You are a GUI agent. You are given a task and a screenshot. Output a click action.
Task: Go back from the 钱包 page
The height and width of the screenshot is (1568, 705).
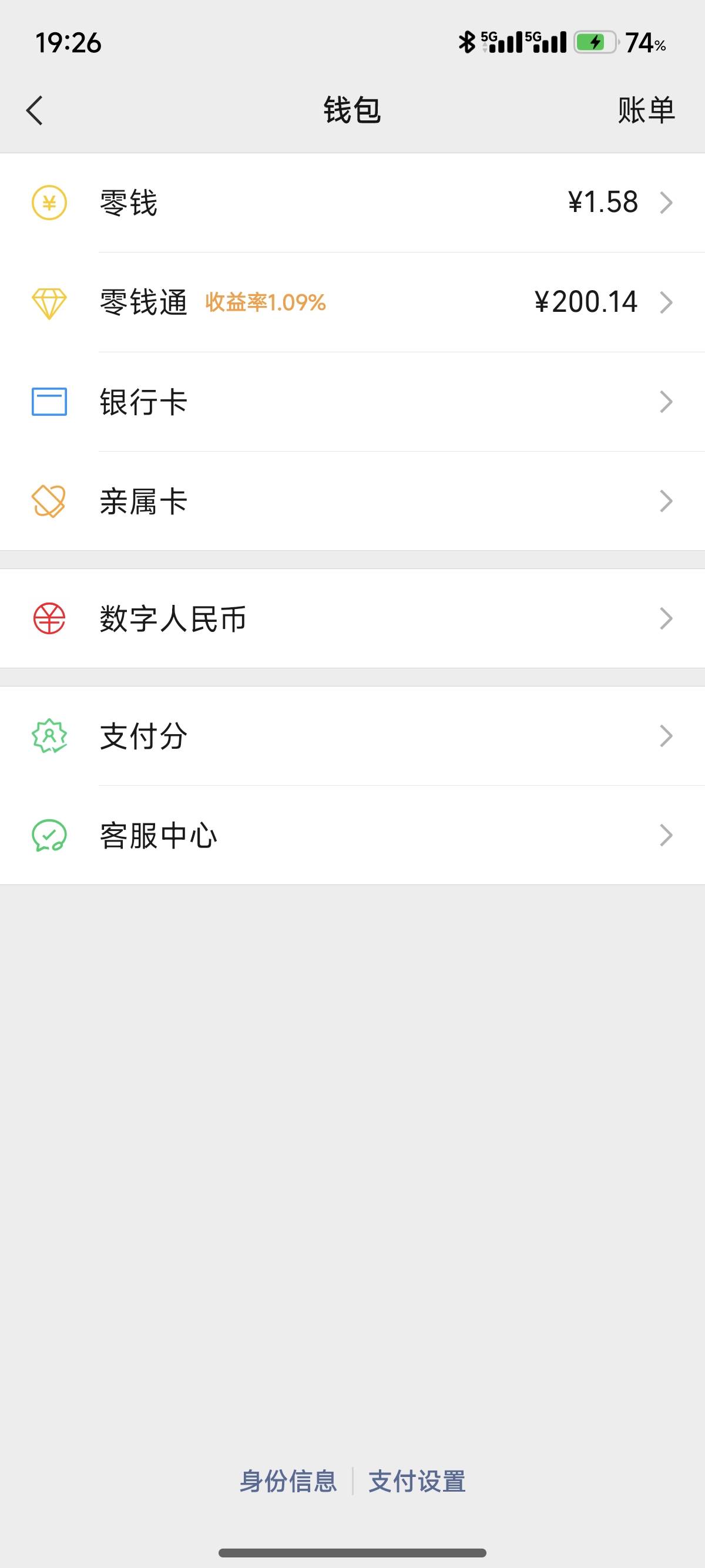click(35, 110)
